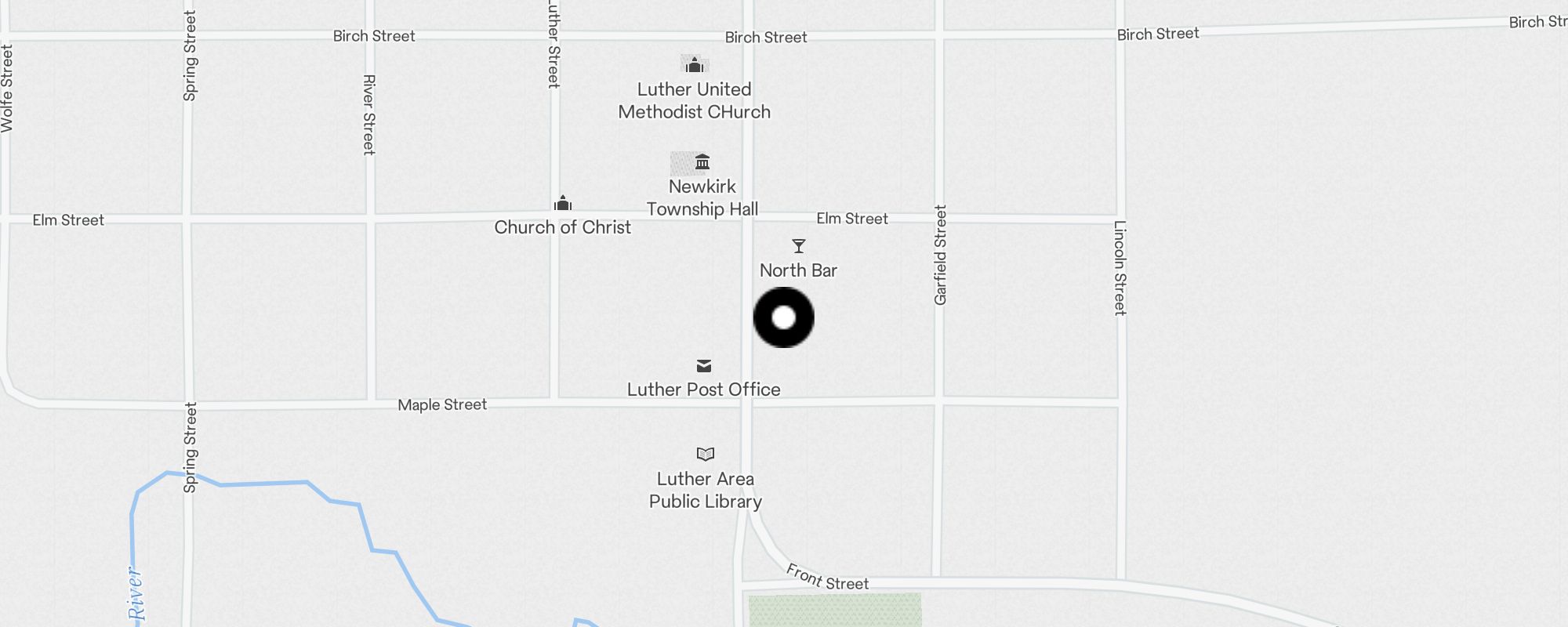
Task: Open the Luther United Methodist CHurch marker
Action: (695, 65)
